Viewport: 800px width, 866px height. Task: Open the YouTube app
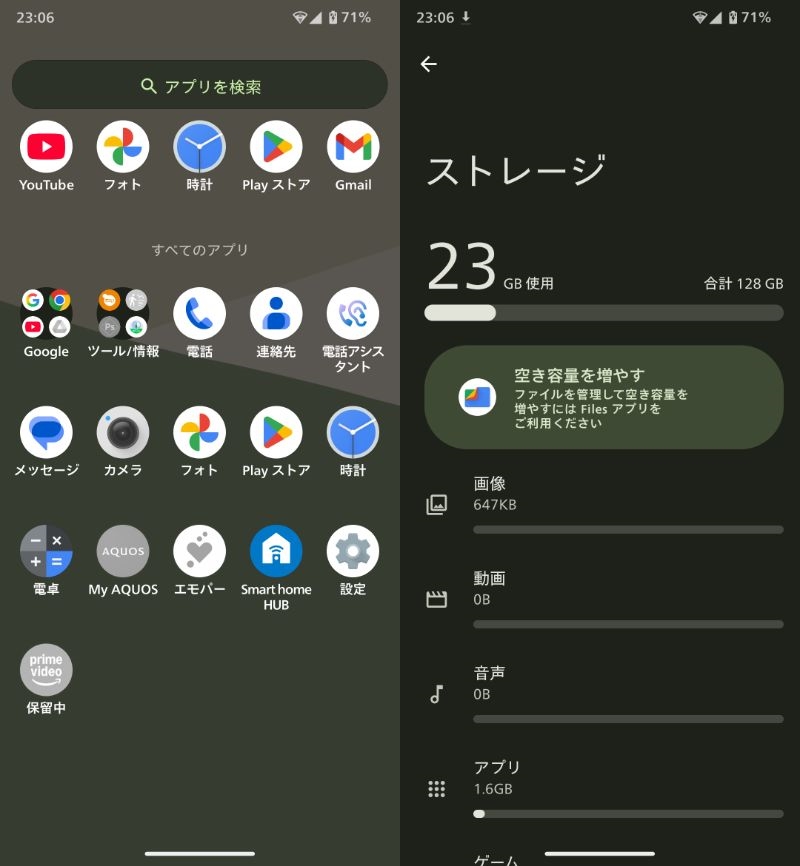46,148
